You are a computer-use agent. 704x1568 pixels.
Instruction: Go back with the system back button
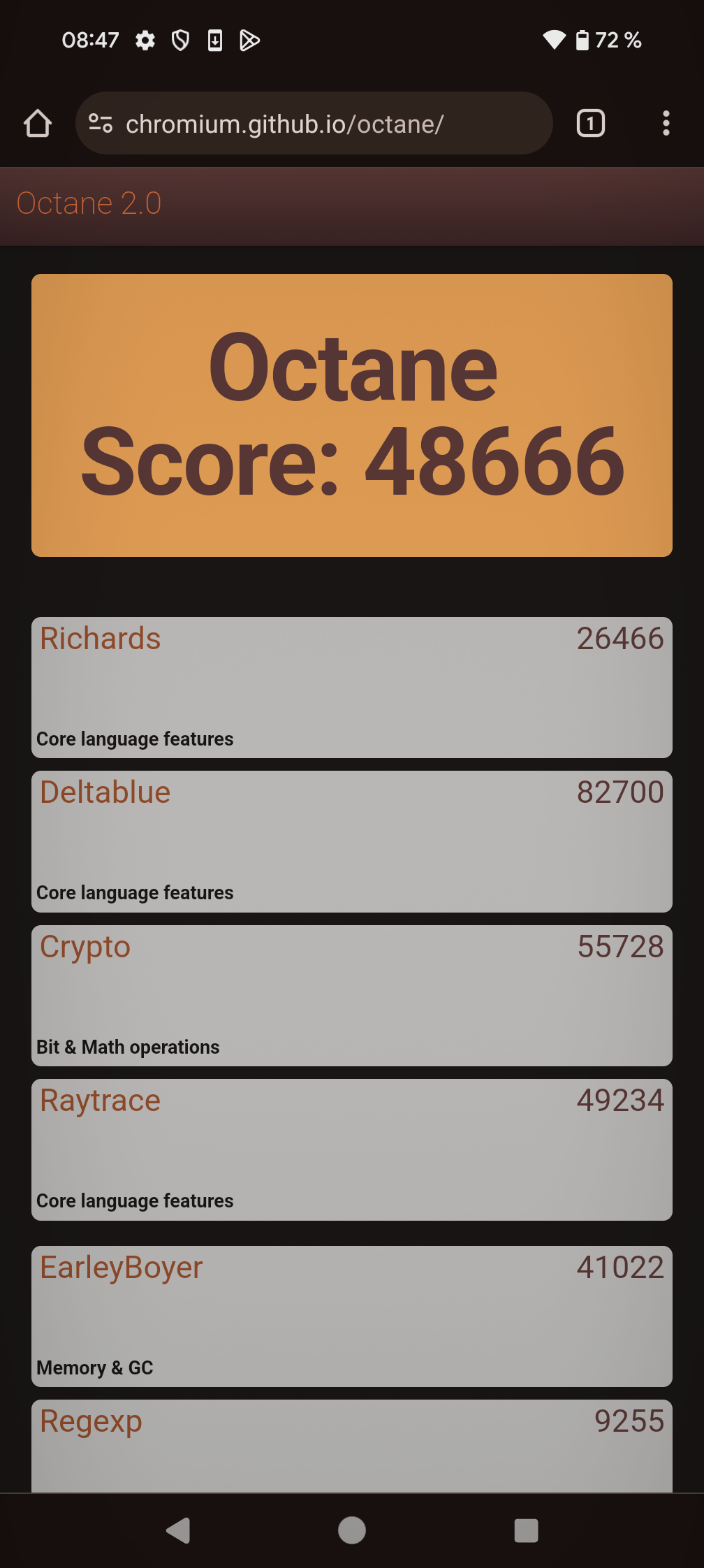click(178, 1530)
